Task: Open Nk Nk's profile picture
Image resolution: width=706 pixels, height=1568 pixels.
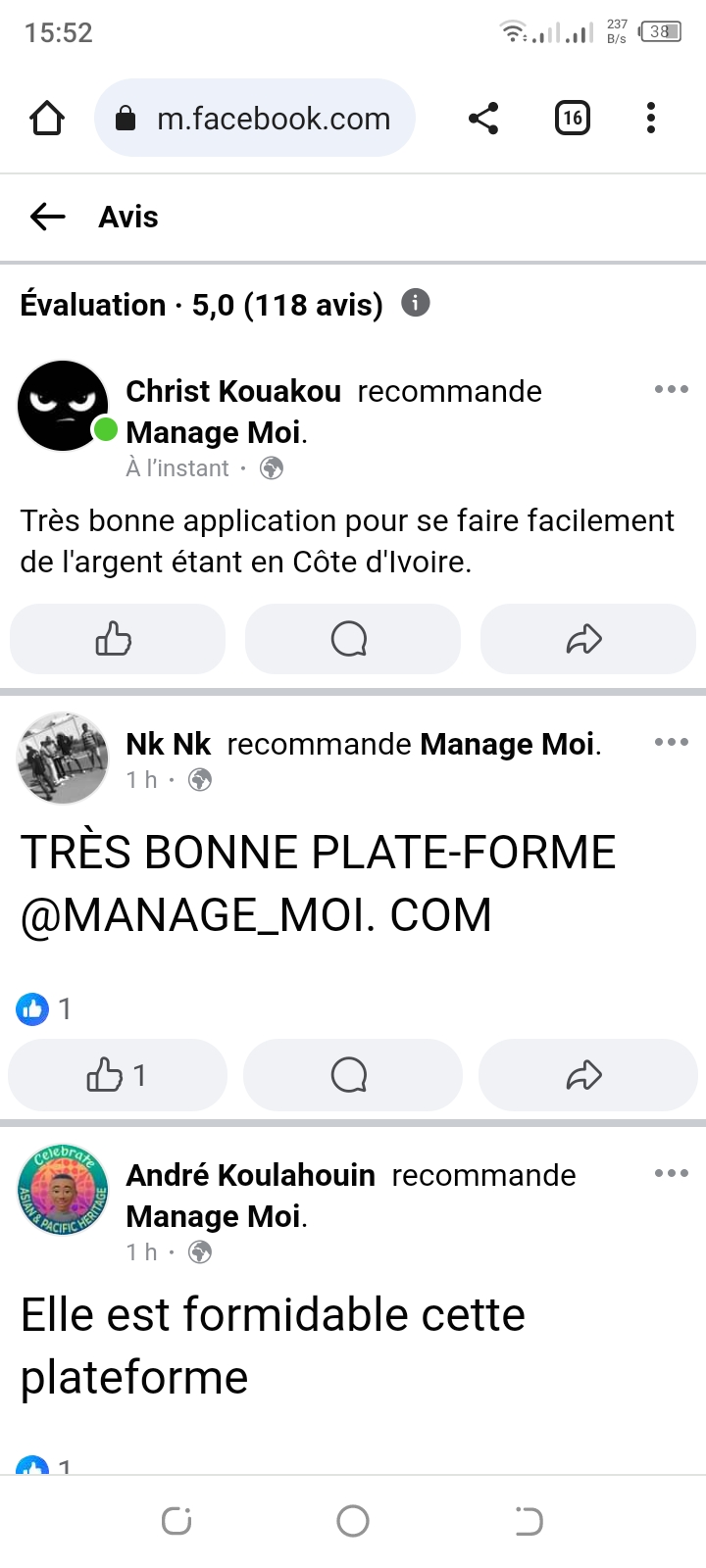Action: [x=63, y=758]
